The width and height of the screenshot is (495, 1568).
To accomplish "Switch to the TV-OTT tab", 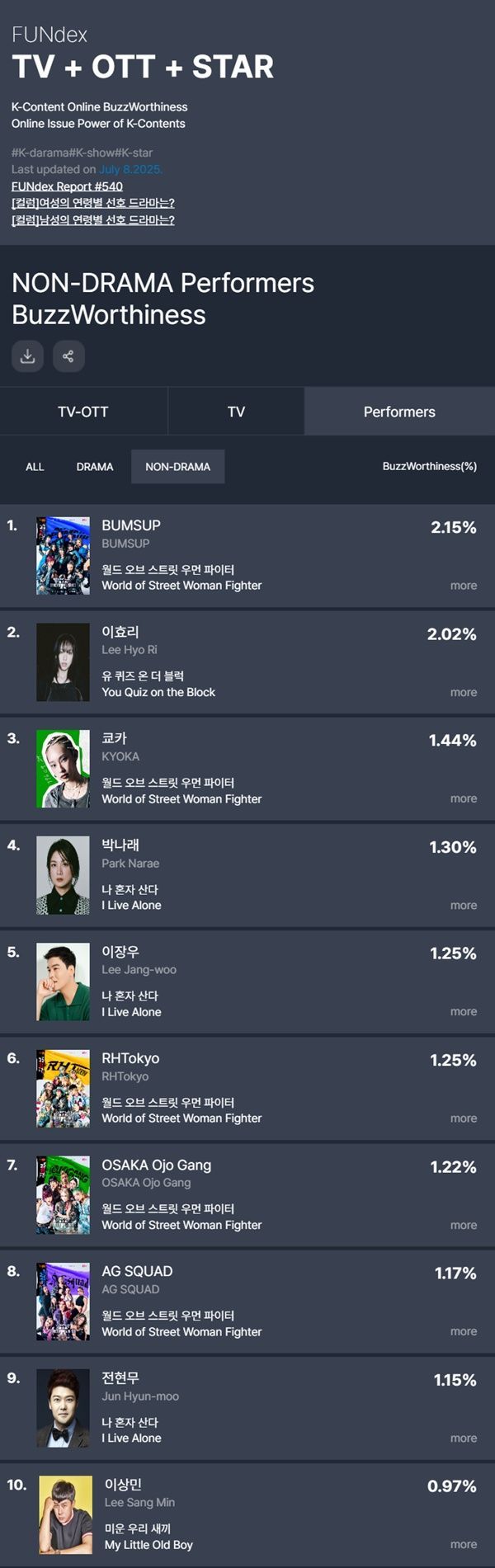I will coord(83,412).
